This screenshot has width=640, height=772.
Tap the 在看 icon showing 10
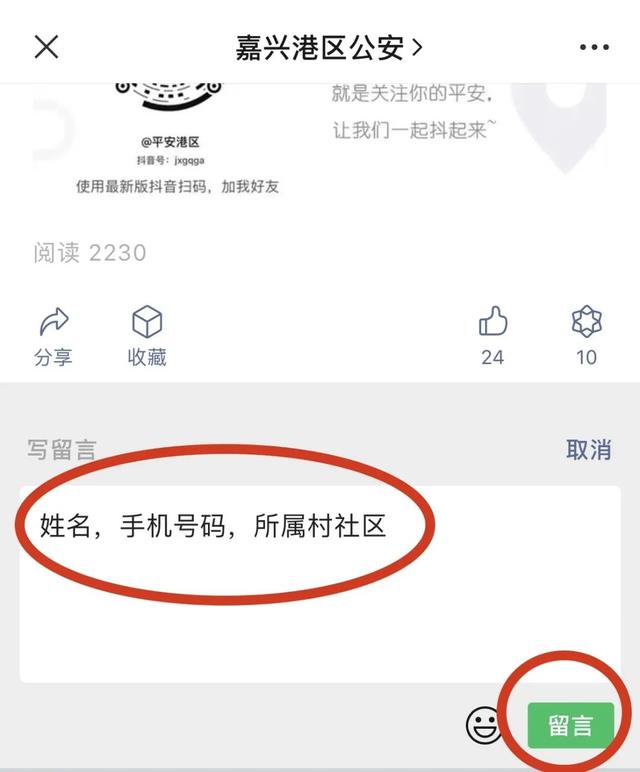click(586, 335)
